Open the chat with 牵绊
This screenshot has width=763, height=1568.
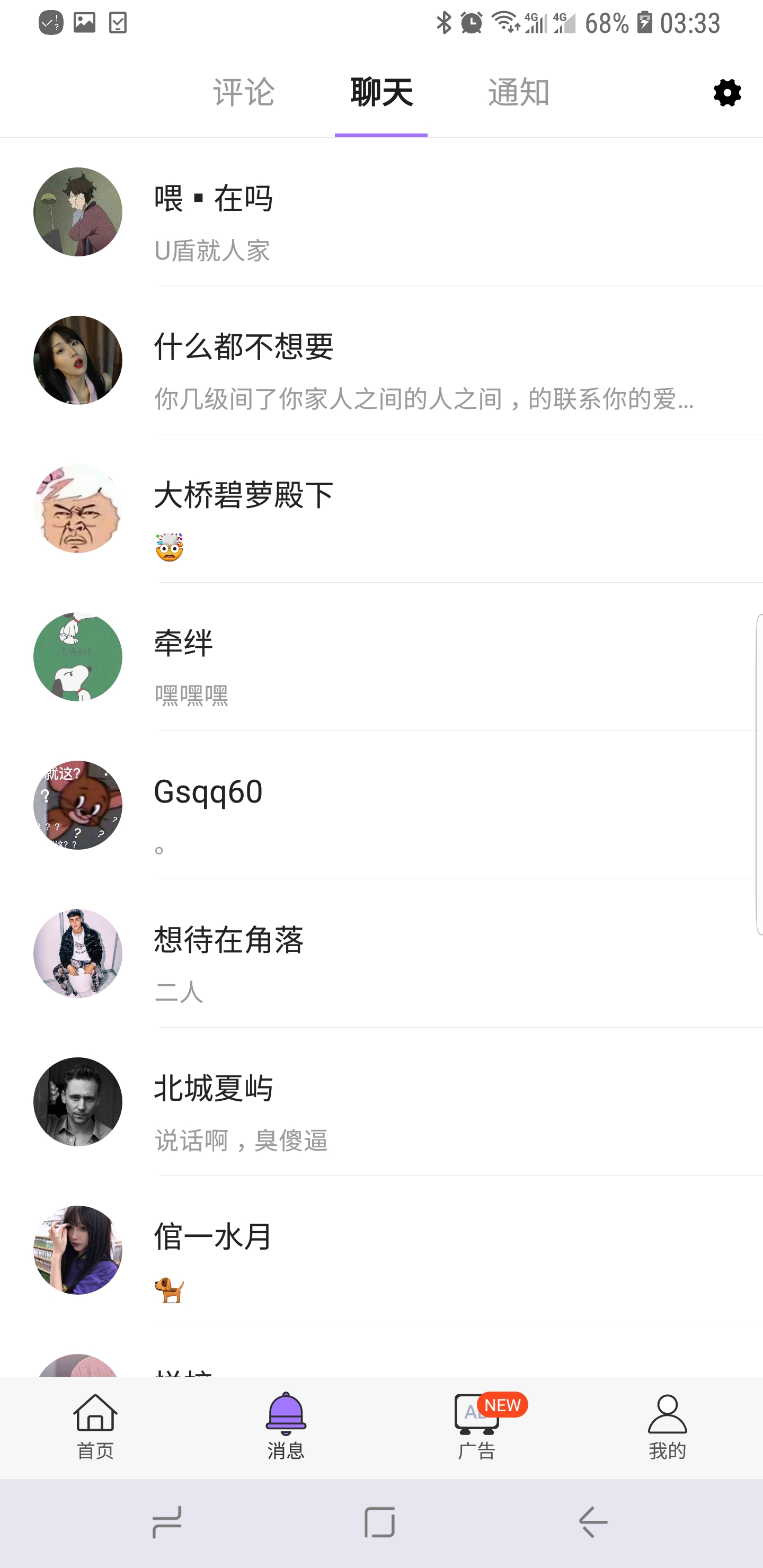click(x=396, y=657)
